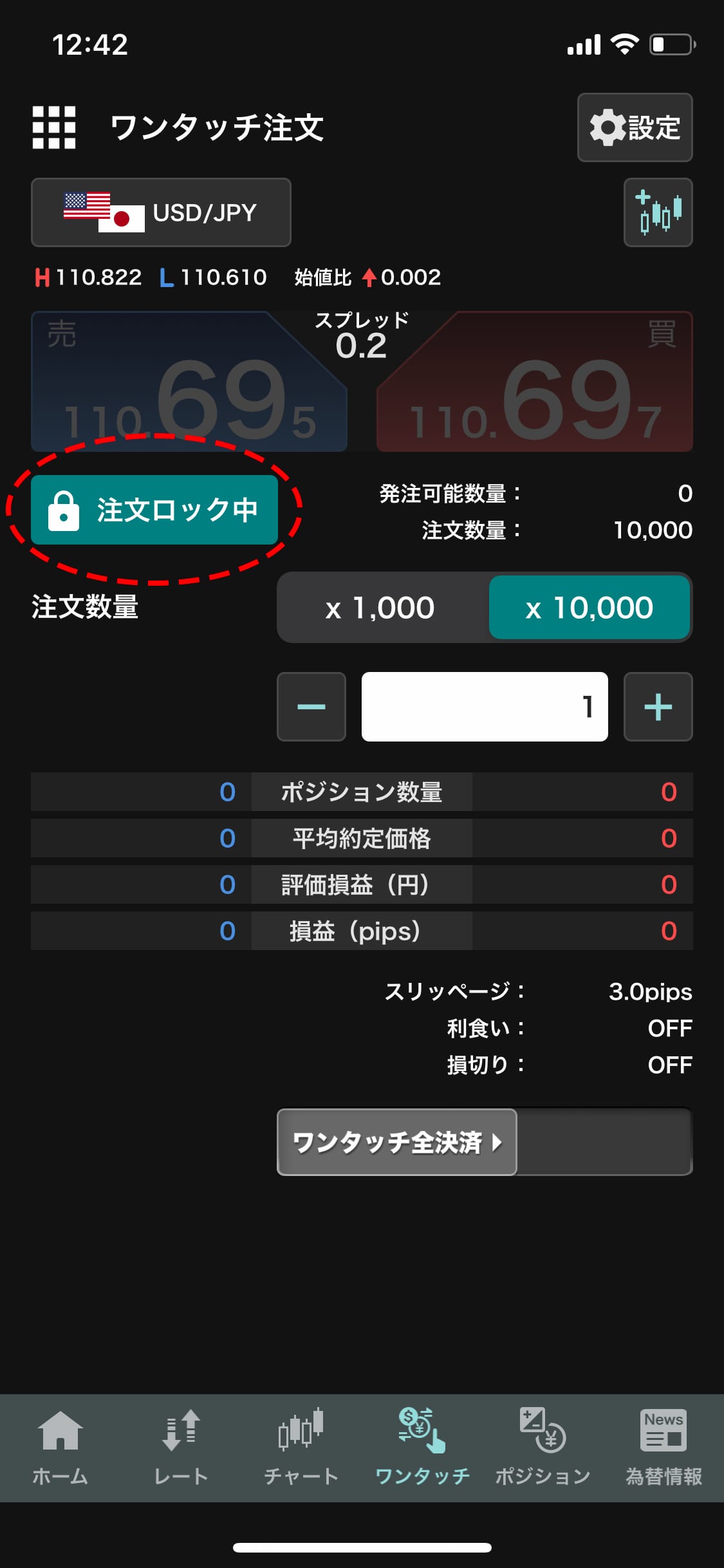Edit the order quantity field
This screenshot has height=1568, width=724.
tap(485, 707)
